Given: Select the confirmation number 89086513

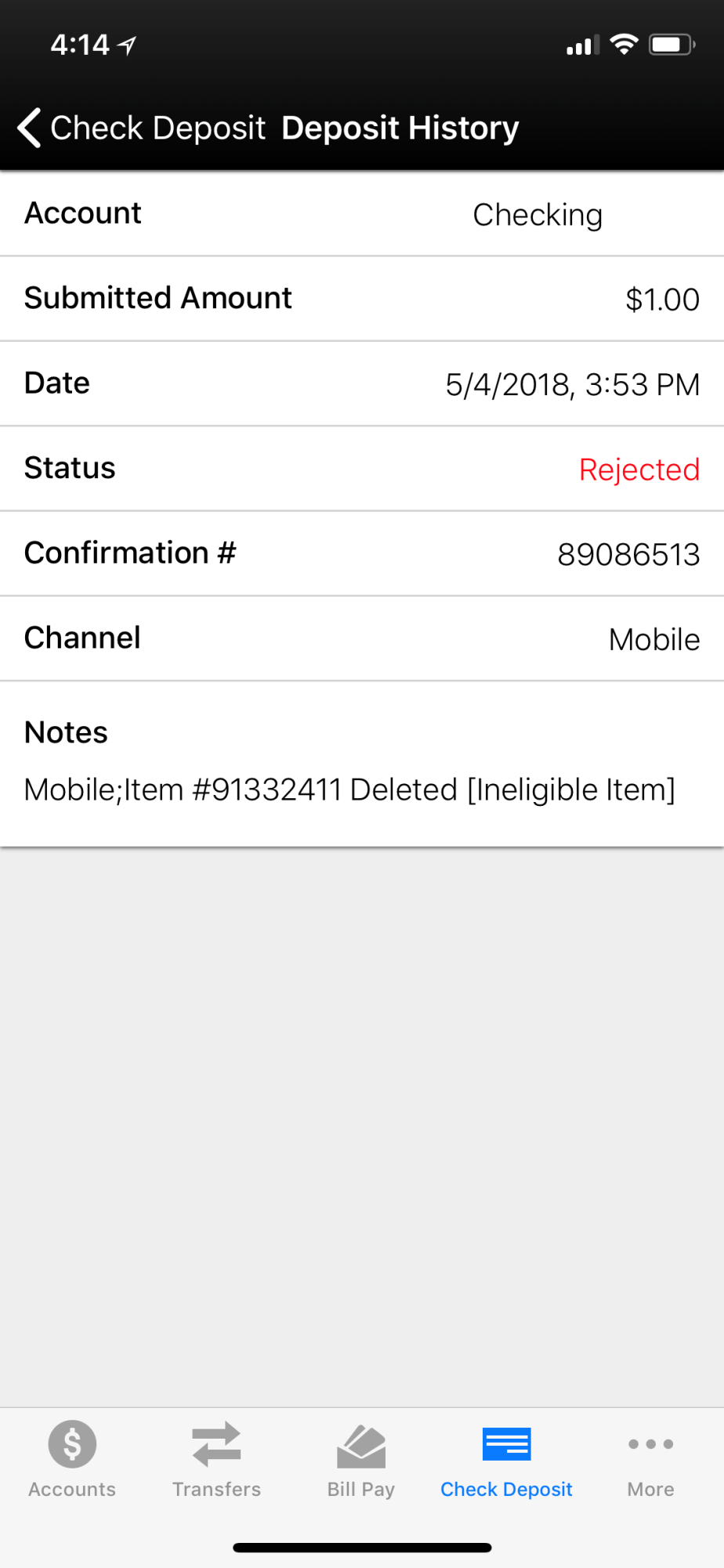Looking at the screenshot, I should pos(629,554).
